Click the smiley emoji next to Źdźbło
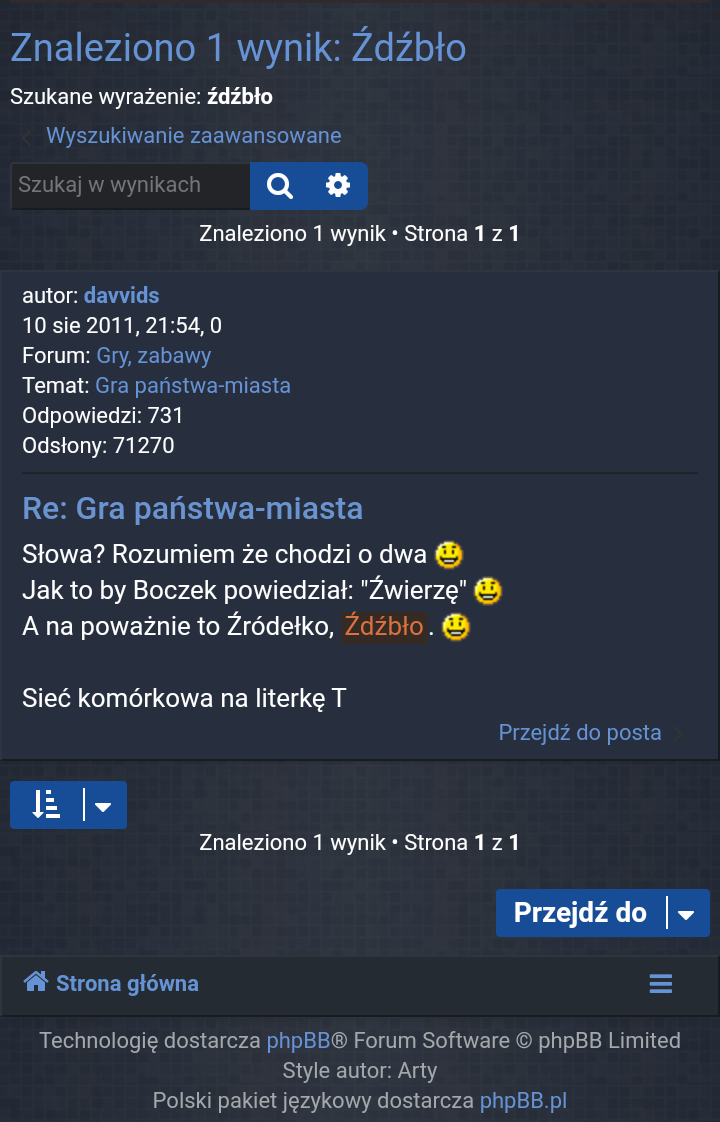 tap(455, 628)
